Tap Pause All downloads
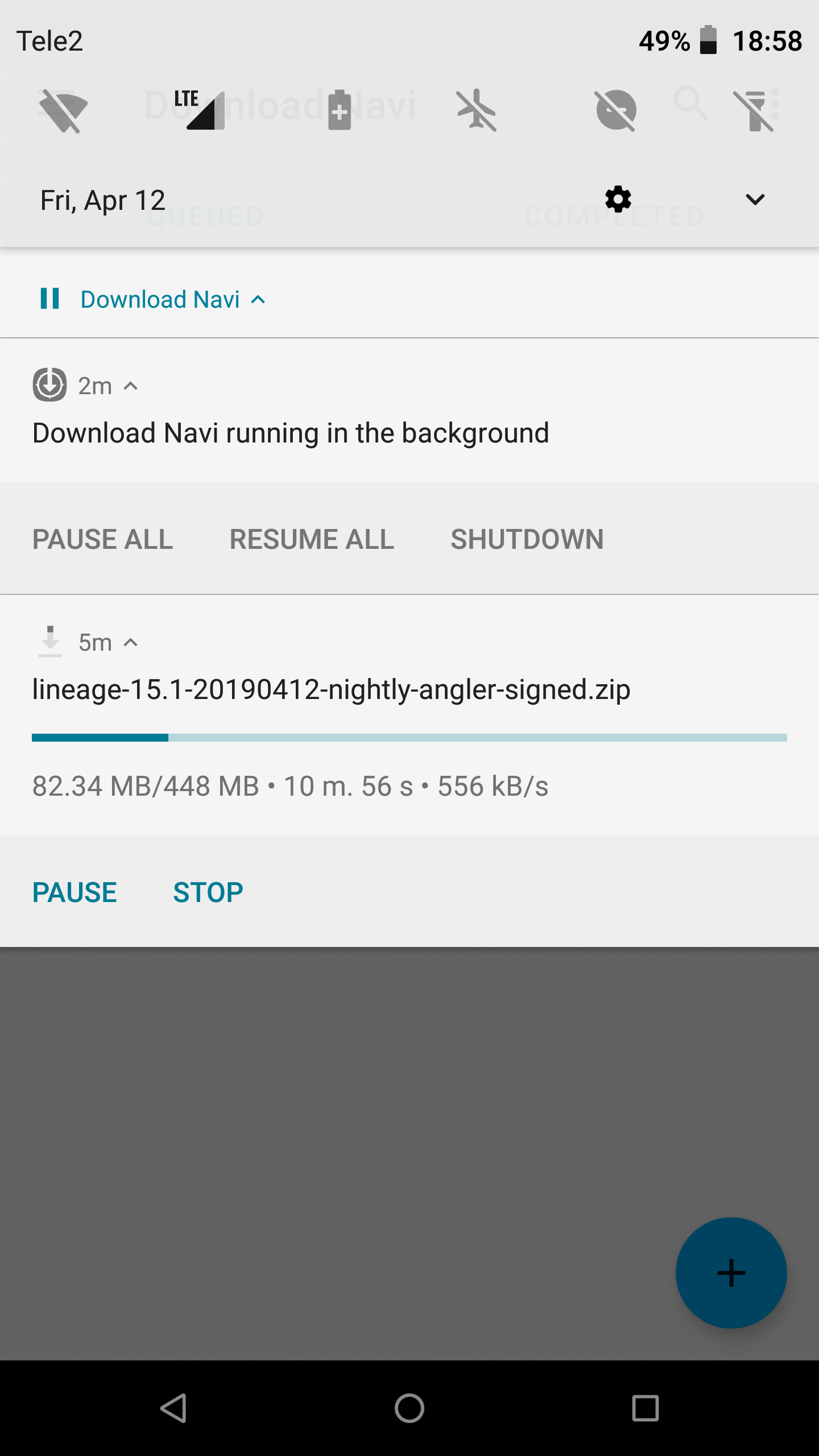The height and width of the screenshot is (1456, 819). (x=102, y=539)
